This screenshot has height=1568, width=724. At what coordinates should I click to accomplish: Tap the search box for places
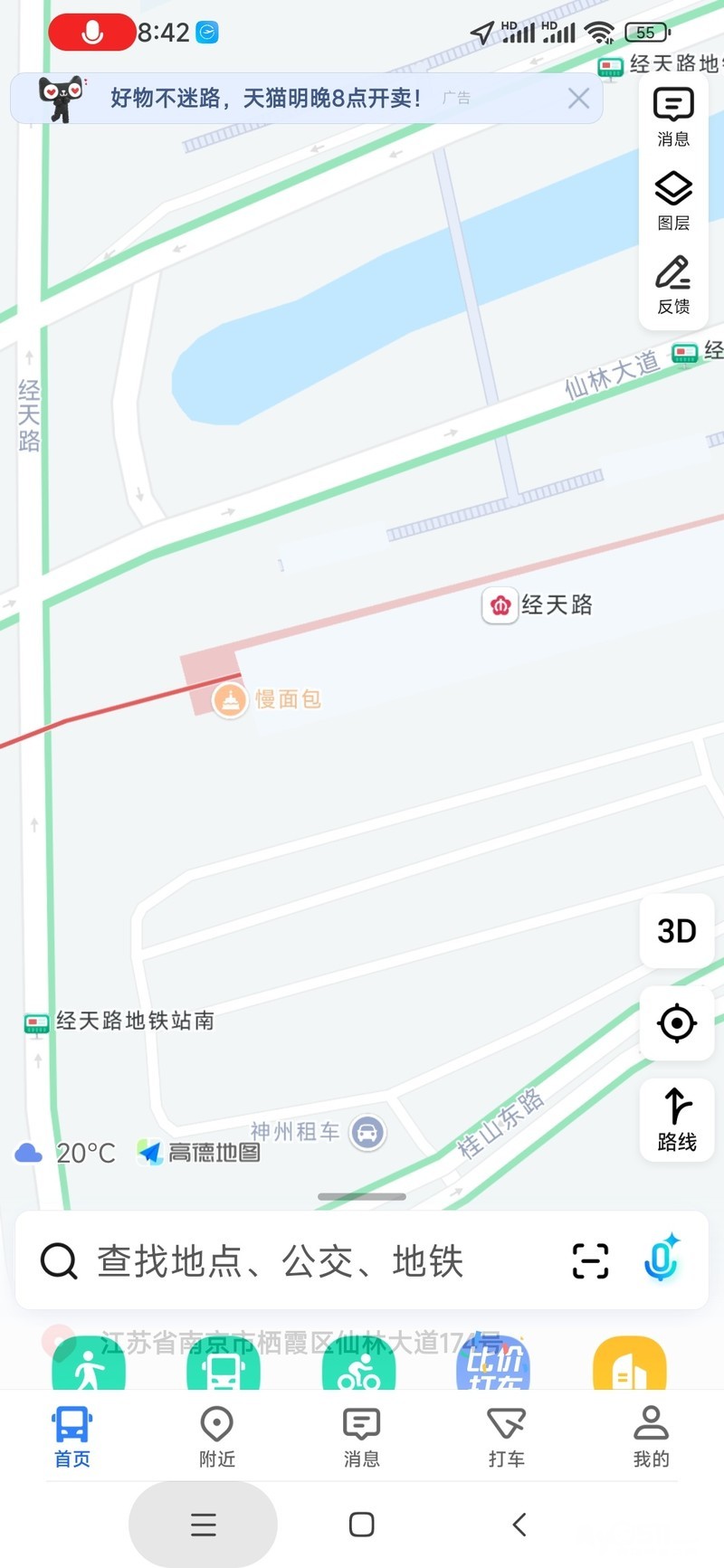tap(299, 1260)
